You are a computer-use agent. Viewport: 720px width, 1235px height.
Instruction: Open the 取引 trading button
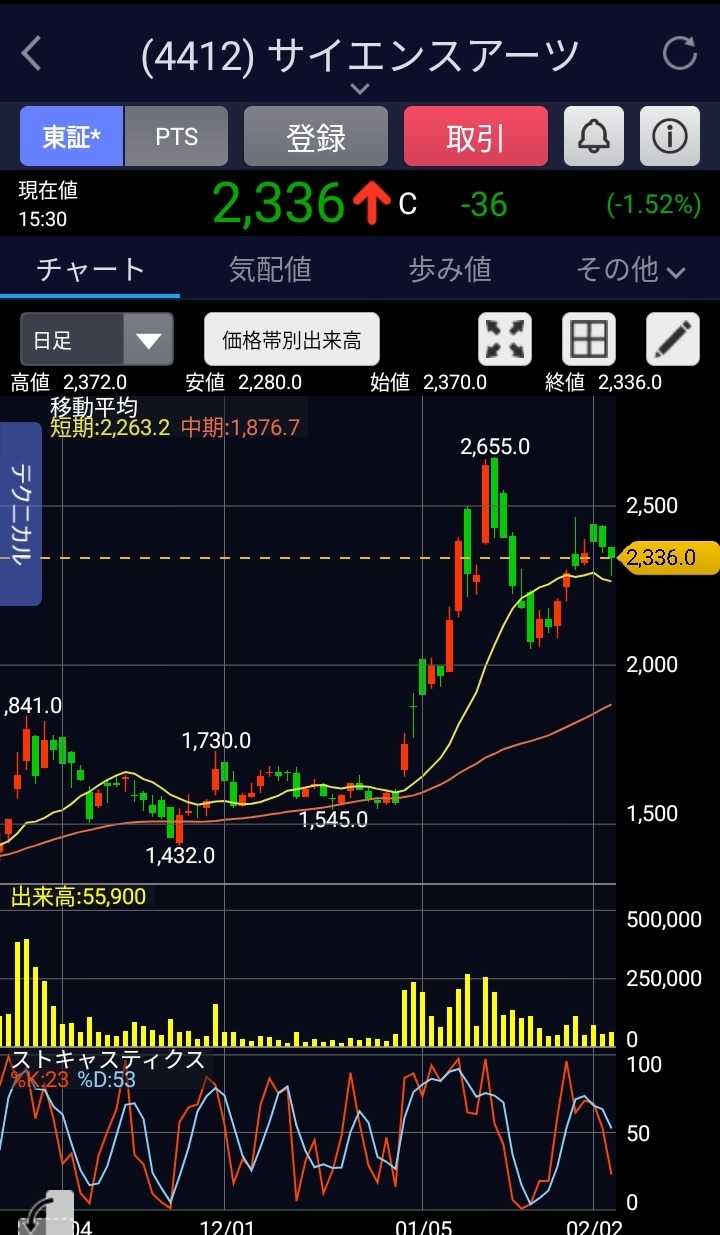(476, 137)
